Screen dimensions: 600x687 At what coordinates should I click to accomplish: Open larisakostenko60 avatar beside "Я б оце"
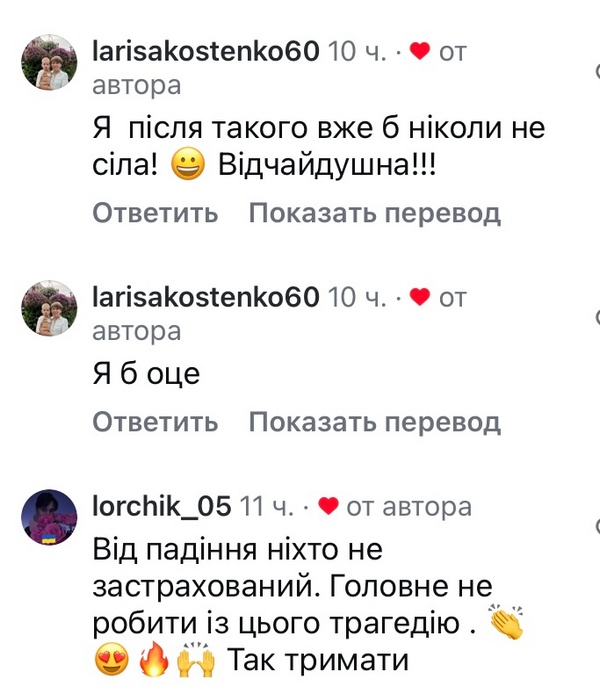click(49, 308)
